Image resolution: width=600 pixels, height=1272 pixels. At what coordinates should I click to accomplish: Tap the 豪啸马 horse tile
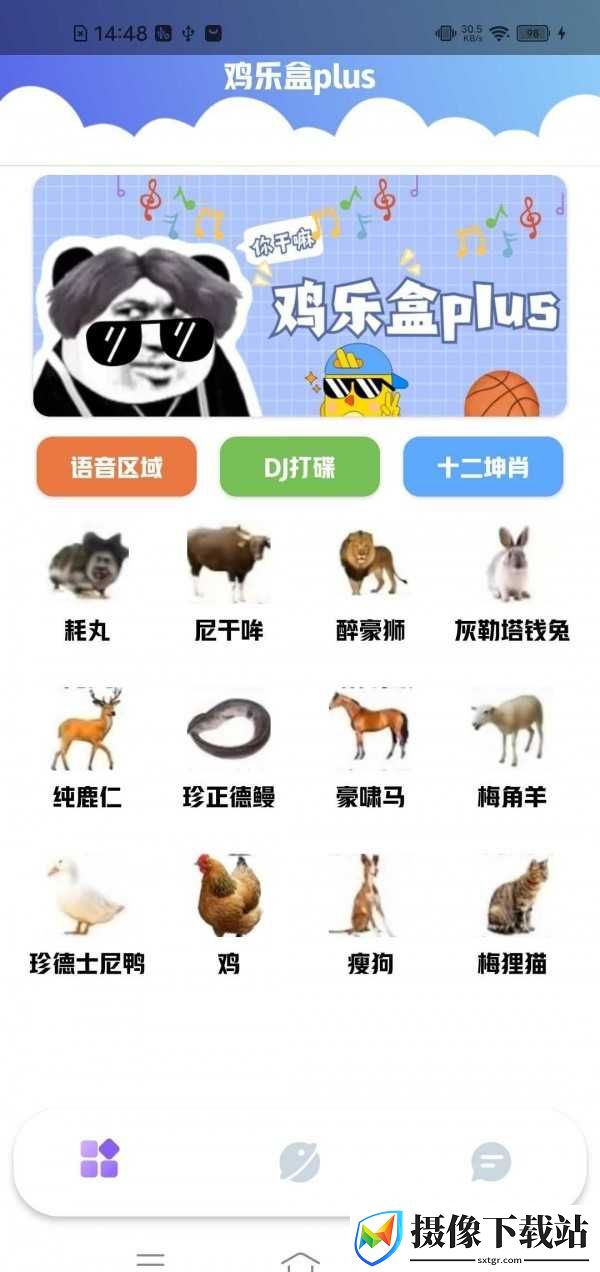pos(371,750)
